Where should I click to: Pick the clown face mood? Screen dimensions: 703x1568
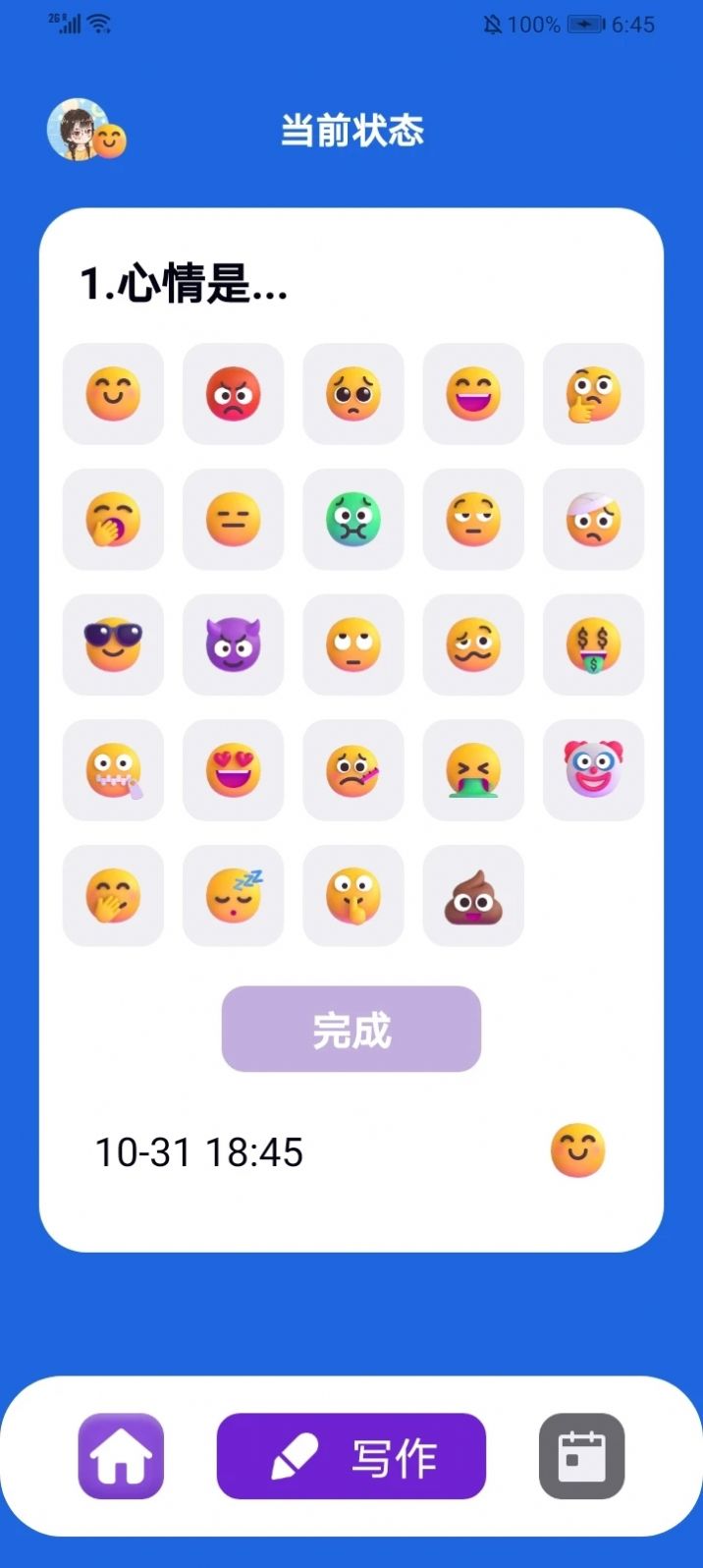tap(593, 769)
